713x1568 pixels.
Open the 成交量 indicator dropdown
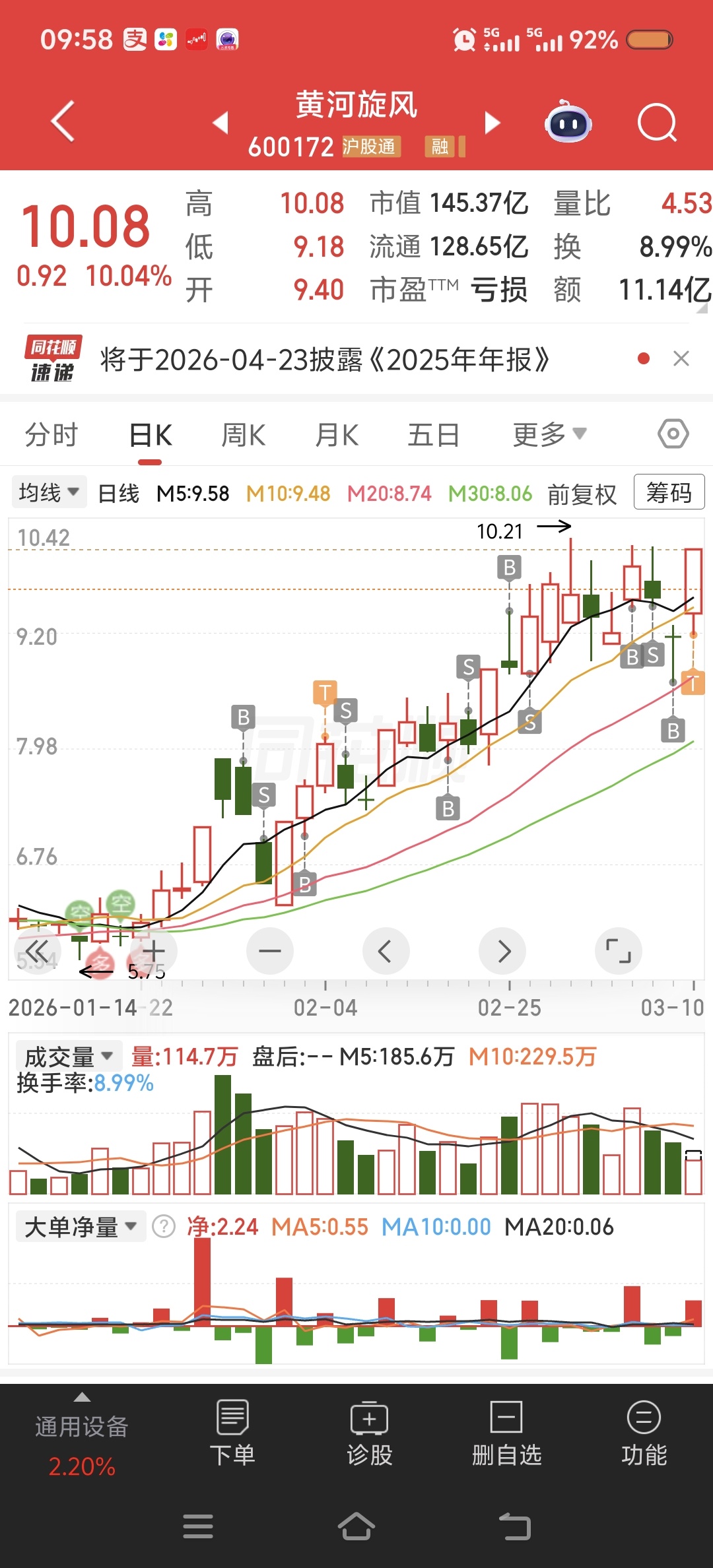(69, 1057)
